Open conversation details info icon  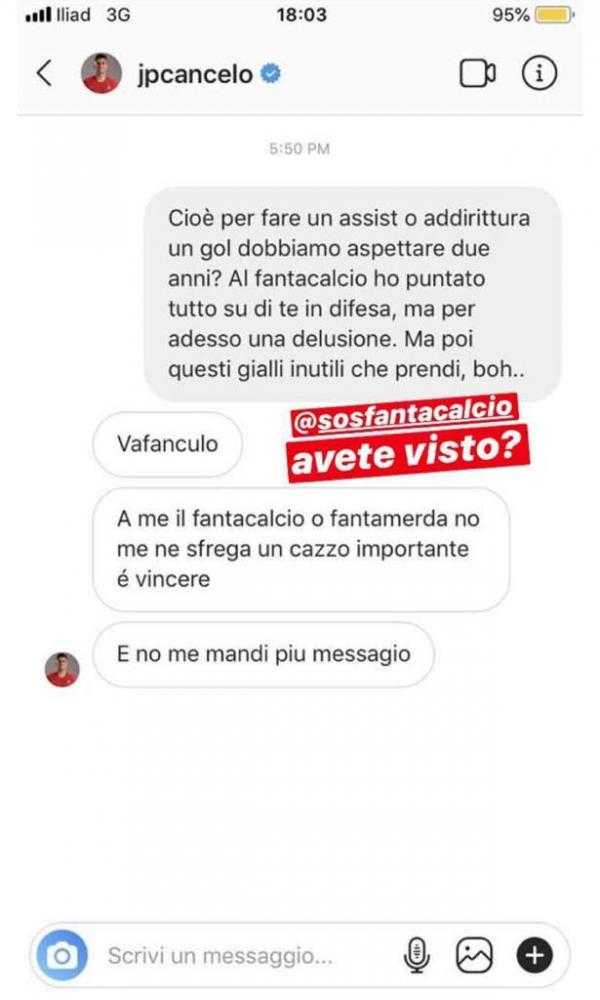[x=540, y=74]
